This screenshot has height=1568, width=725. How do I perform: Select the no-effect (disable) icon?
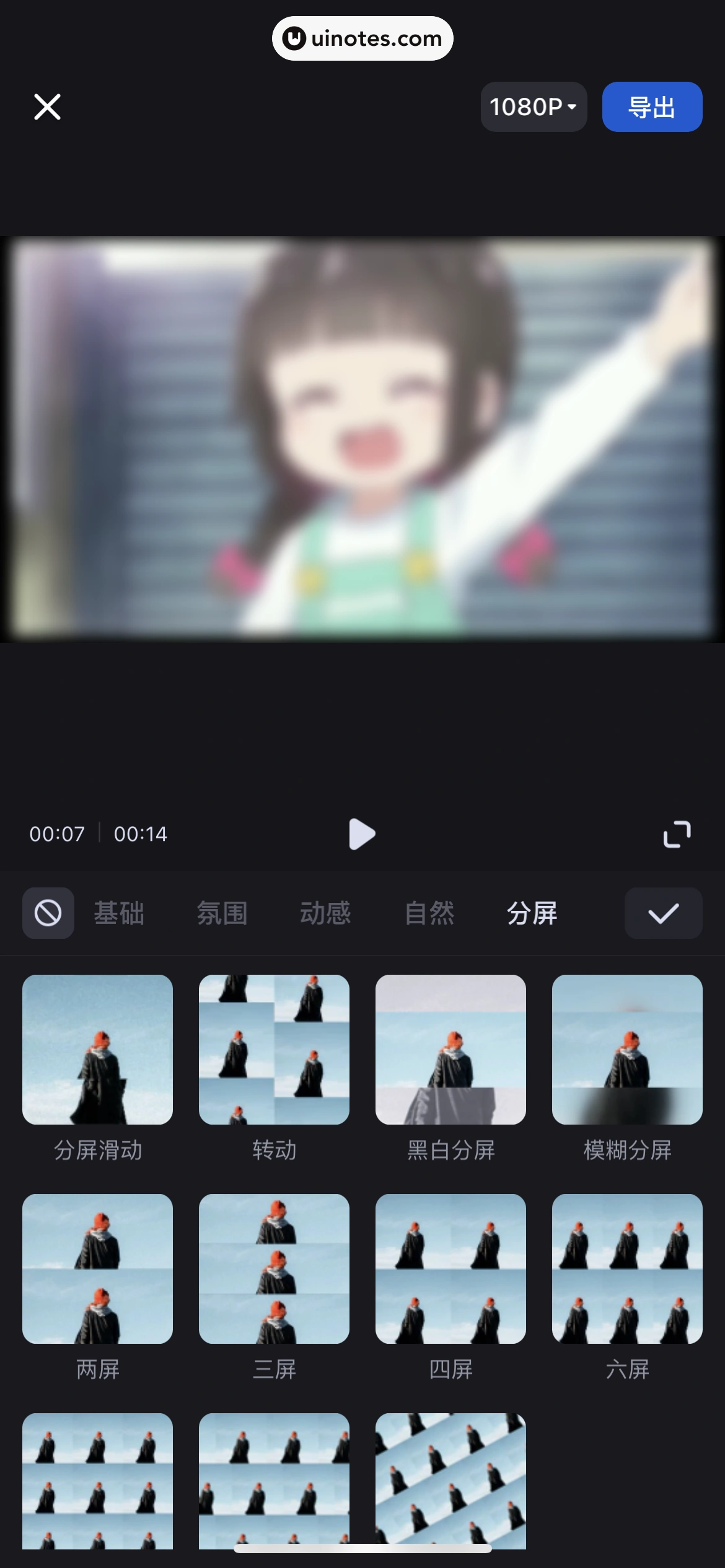[x=48, y=913]
